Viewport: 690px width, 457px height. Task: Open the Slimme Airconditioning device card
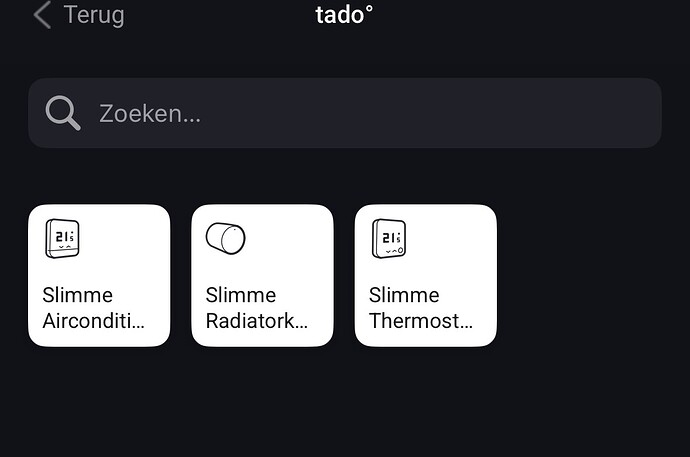click(x=99, y=275)
